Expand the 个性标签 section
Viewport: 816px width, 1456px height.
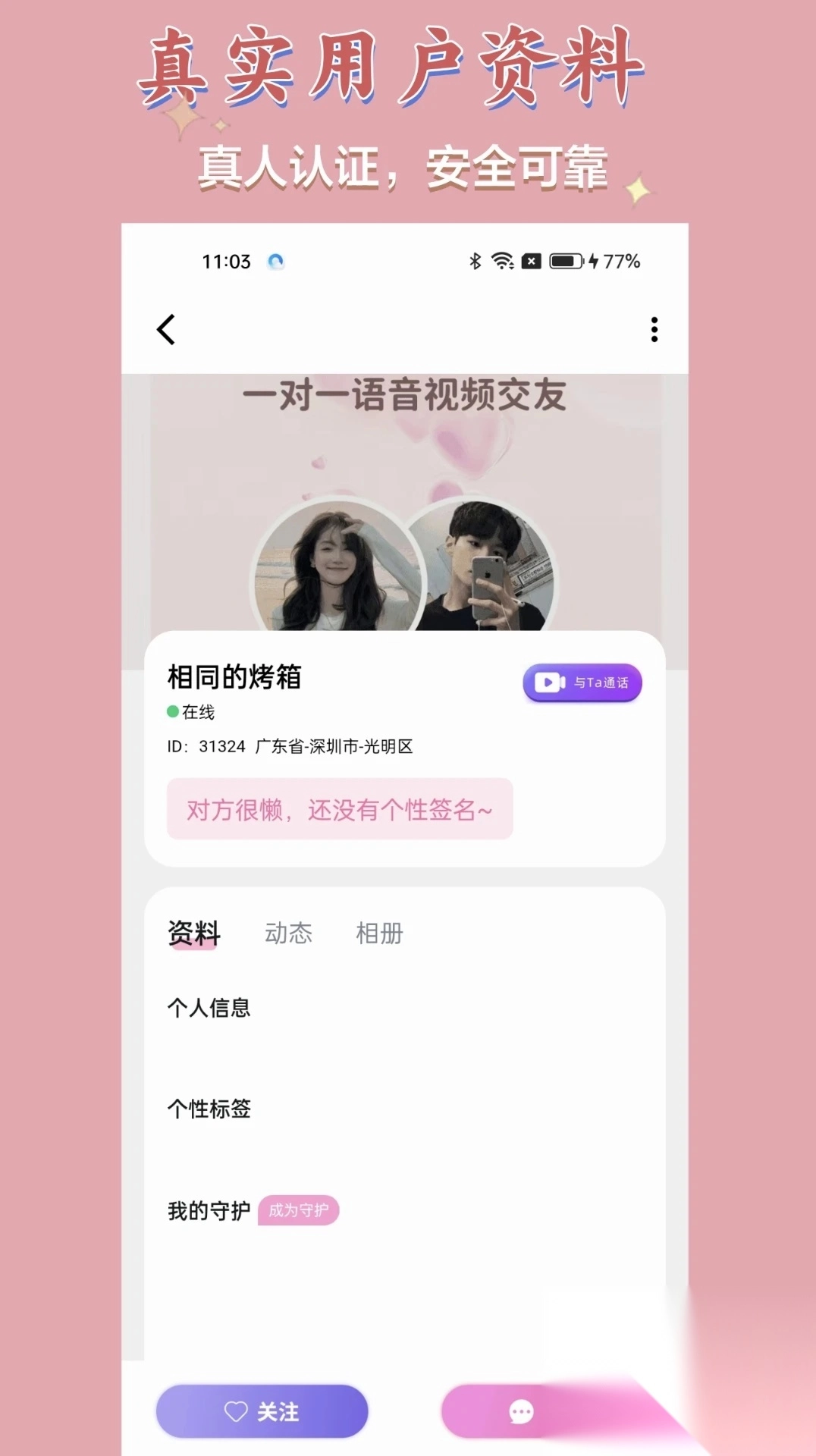(x=209, y=1109)
